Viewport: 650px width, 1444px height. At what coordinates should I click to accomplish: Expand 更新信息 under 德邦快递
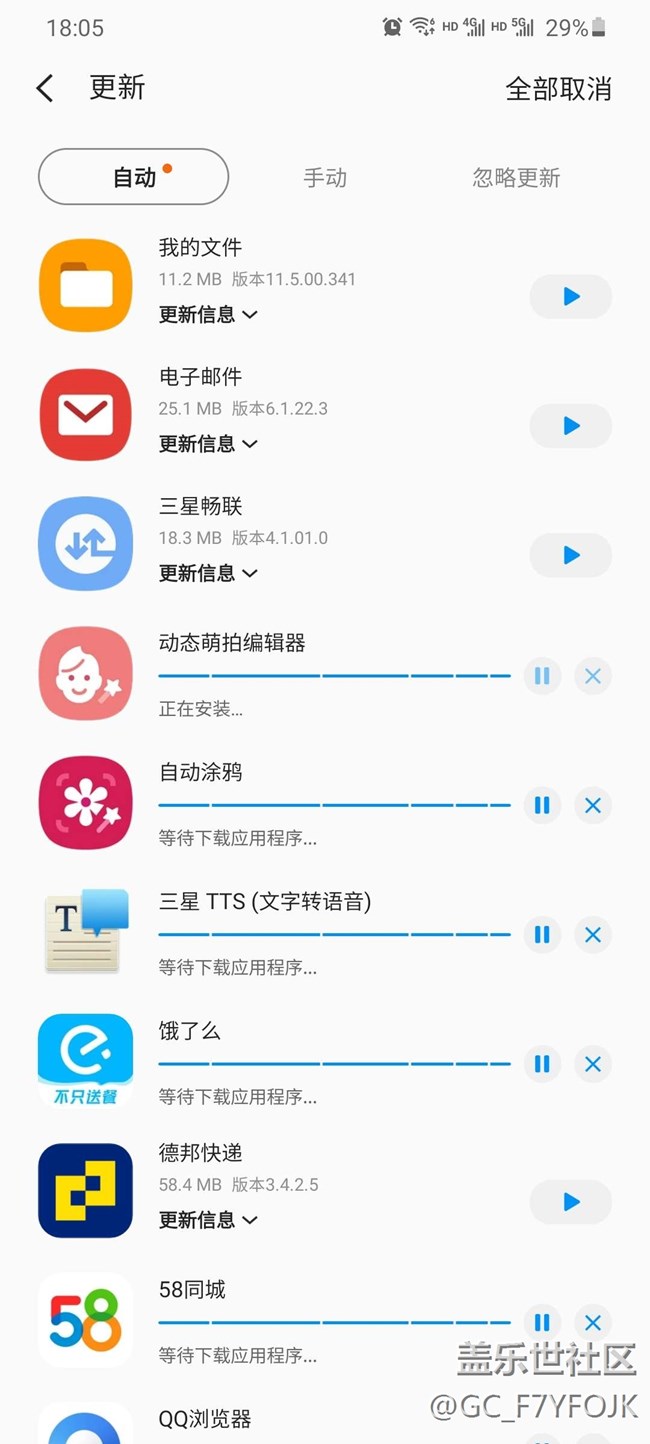tap(208, 1220)
